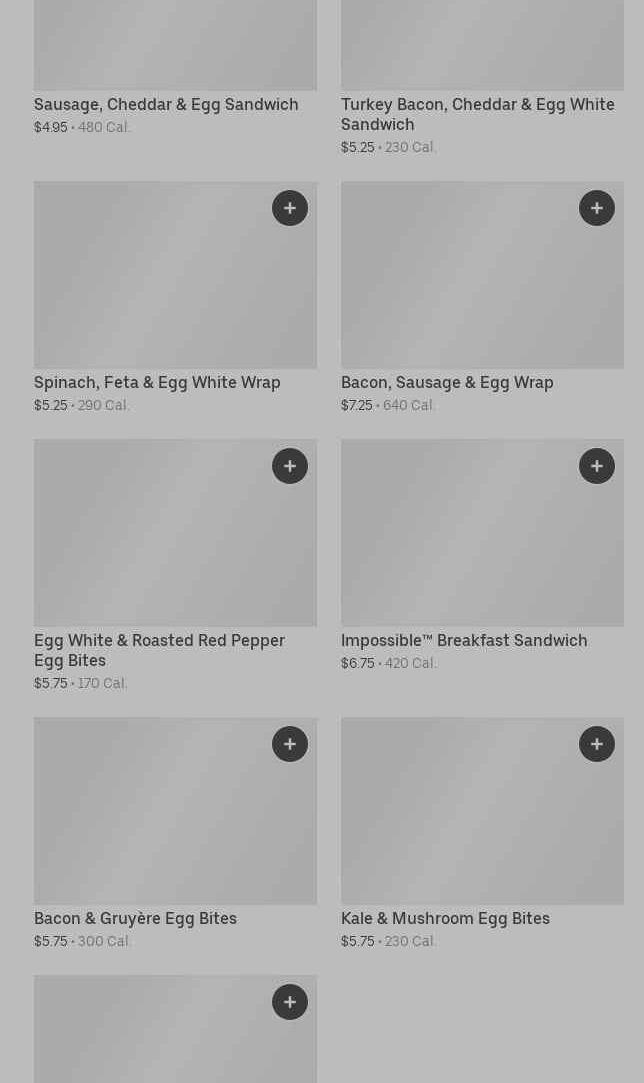Open Egg White & Roasted Red Pepper Egg Bites
The height and width of the screenshot is (1083, 644).
tap(159, 650)
